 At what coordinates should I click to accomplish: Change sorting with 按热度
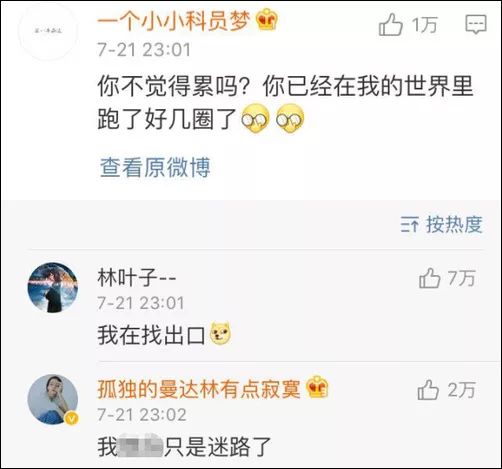click(442, 224)
